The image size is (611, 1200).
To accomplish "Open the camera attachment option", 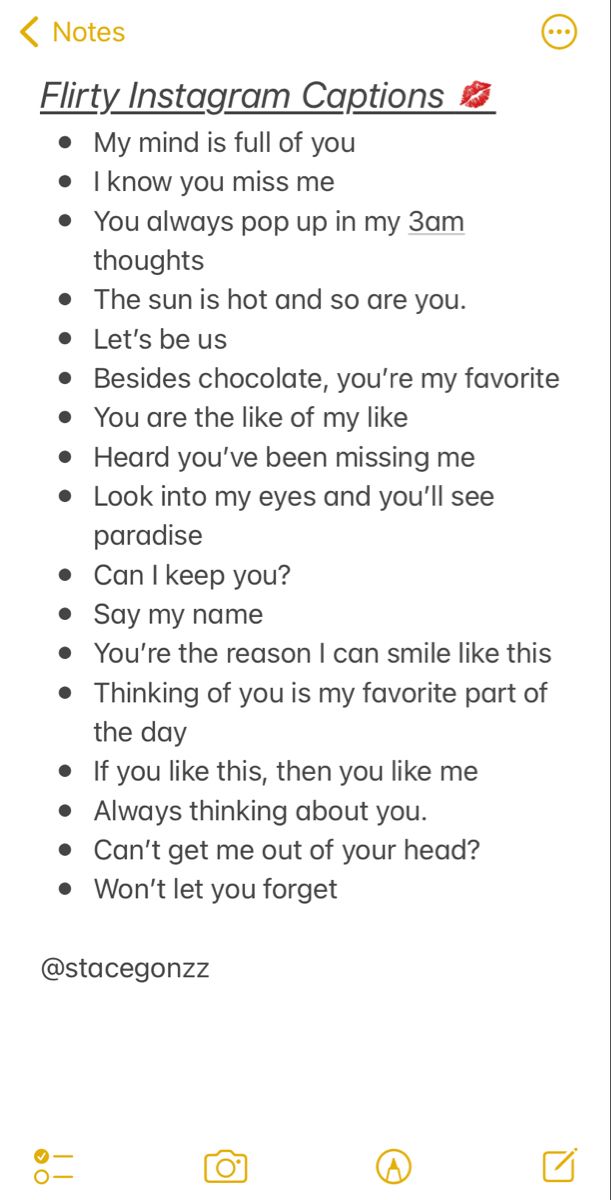I will [226, 1166].
